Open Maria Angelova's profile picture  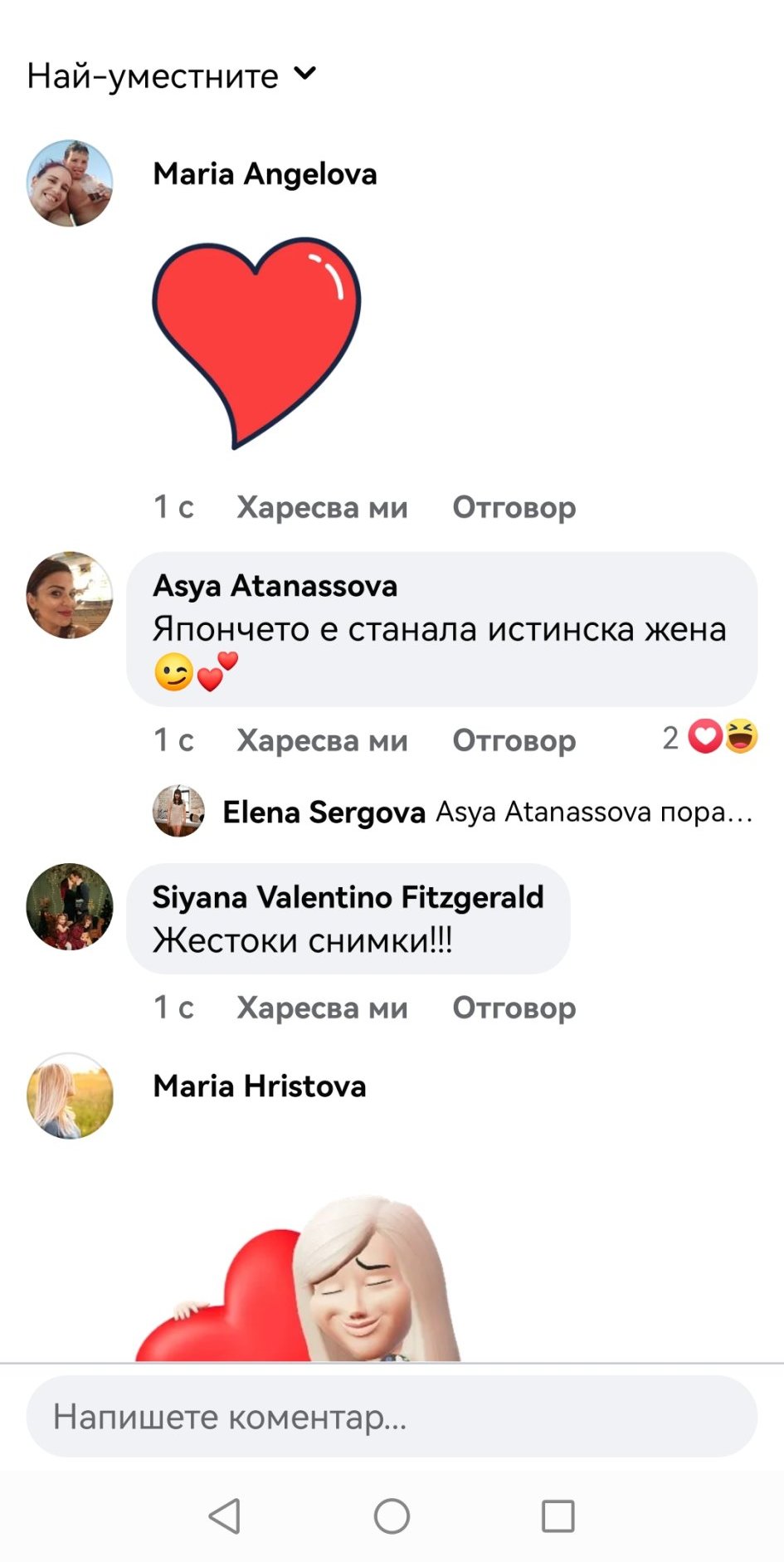(70, 183)
